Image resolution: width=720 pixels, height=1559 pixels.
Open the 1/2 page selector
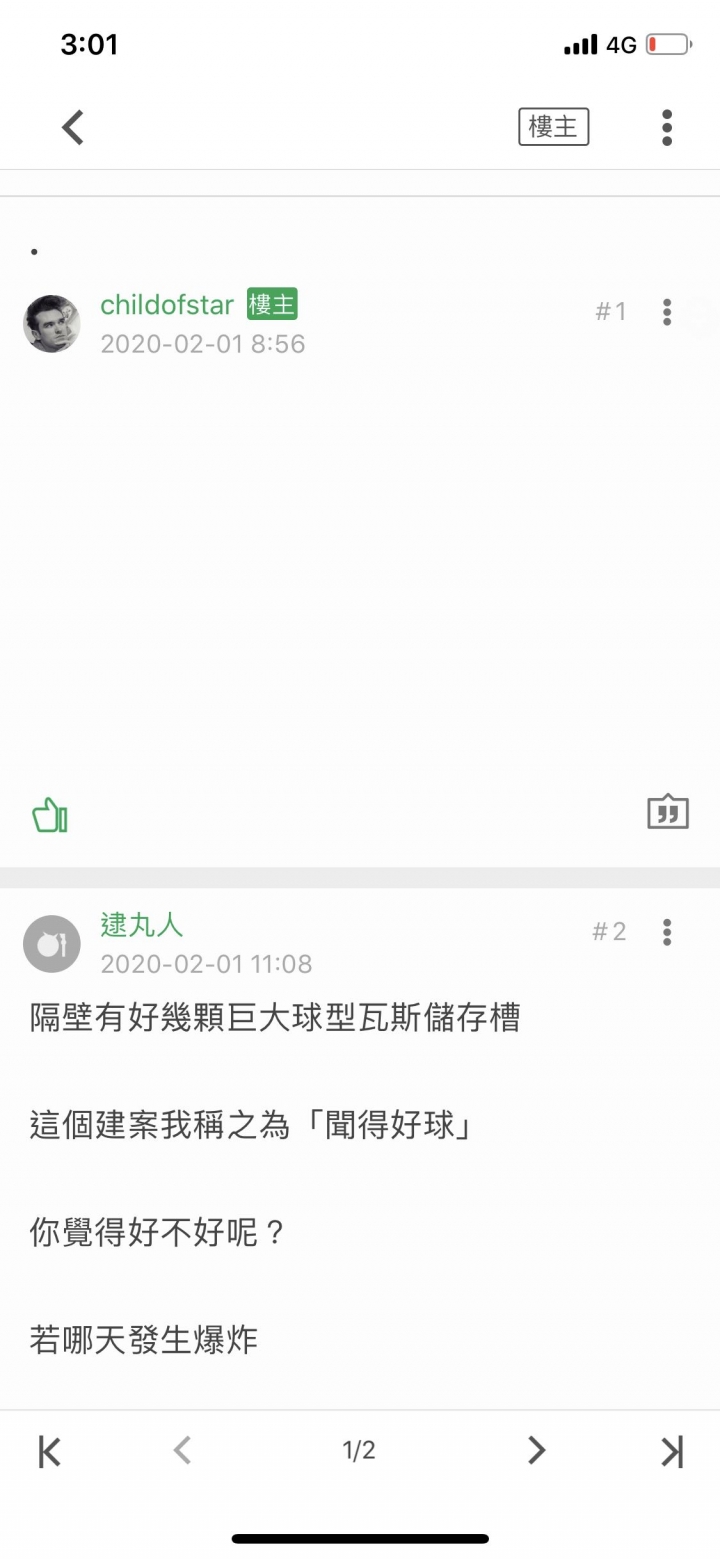point(359,1451)
